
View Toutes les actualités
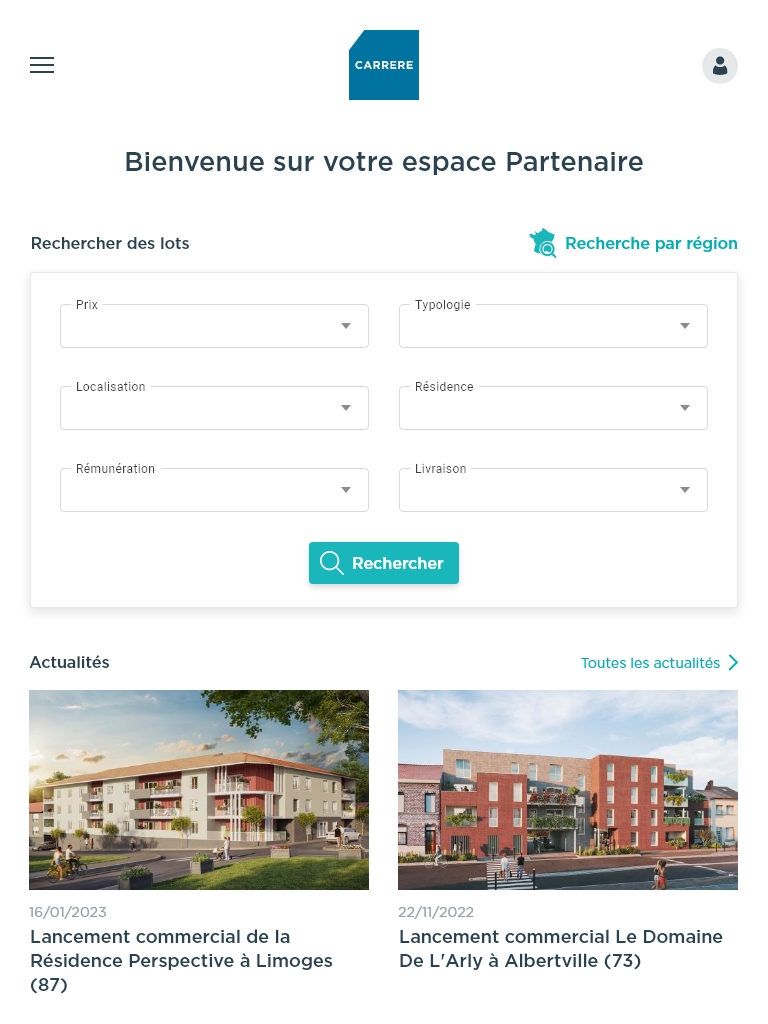coord(659,663)
